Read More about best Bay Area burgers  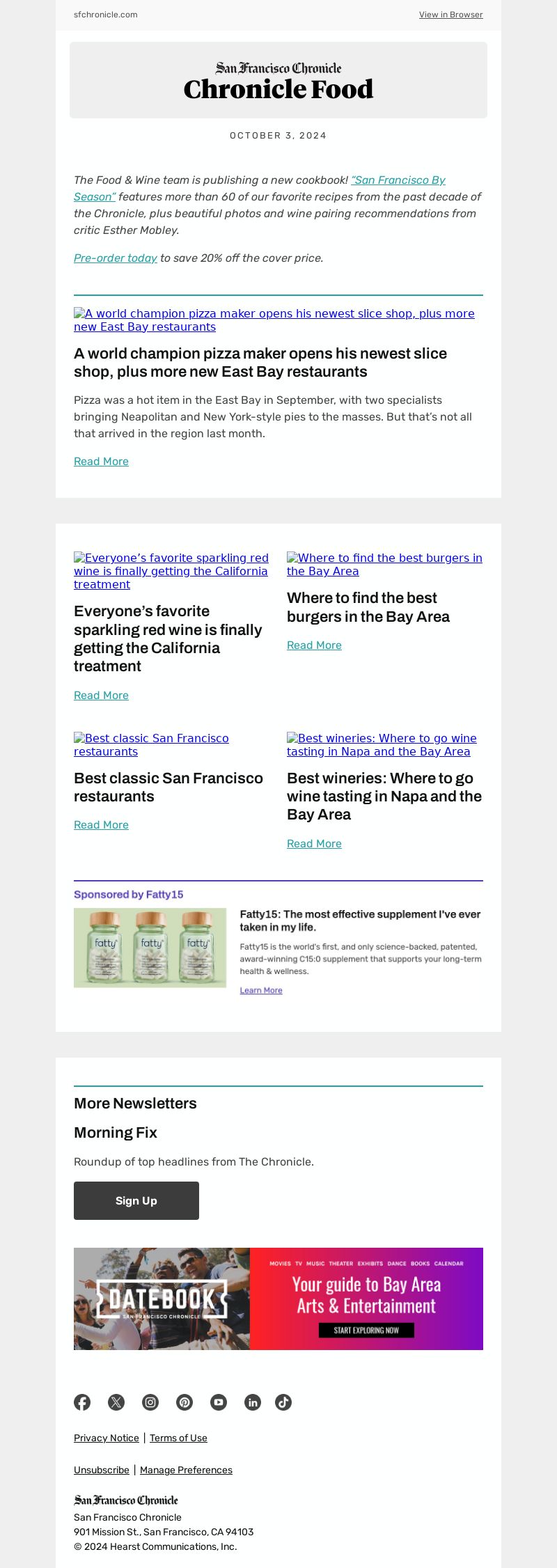pyautogui.click(x=314, y=645)
